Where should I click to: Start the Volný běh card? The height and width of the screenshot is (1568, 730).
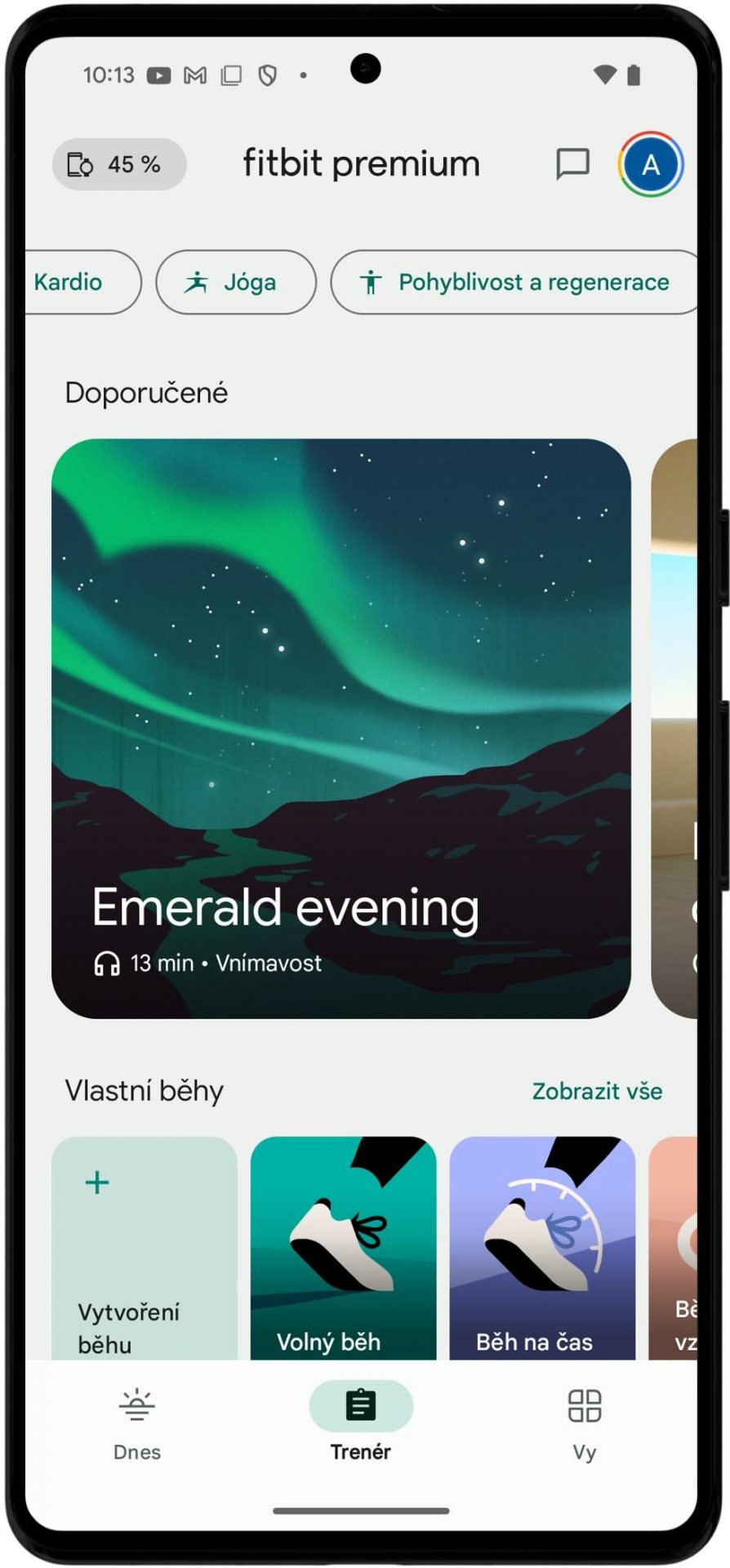click(x=344, y=1248)
